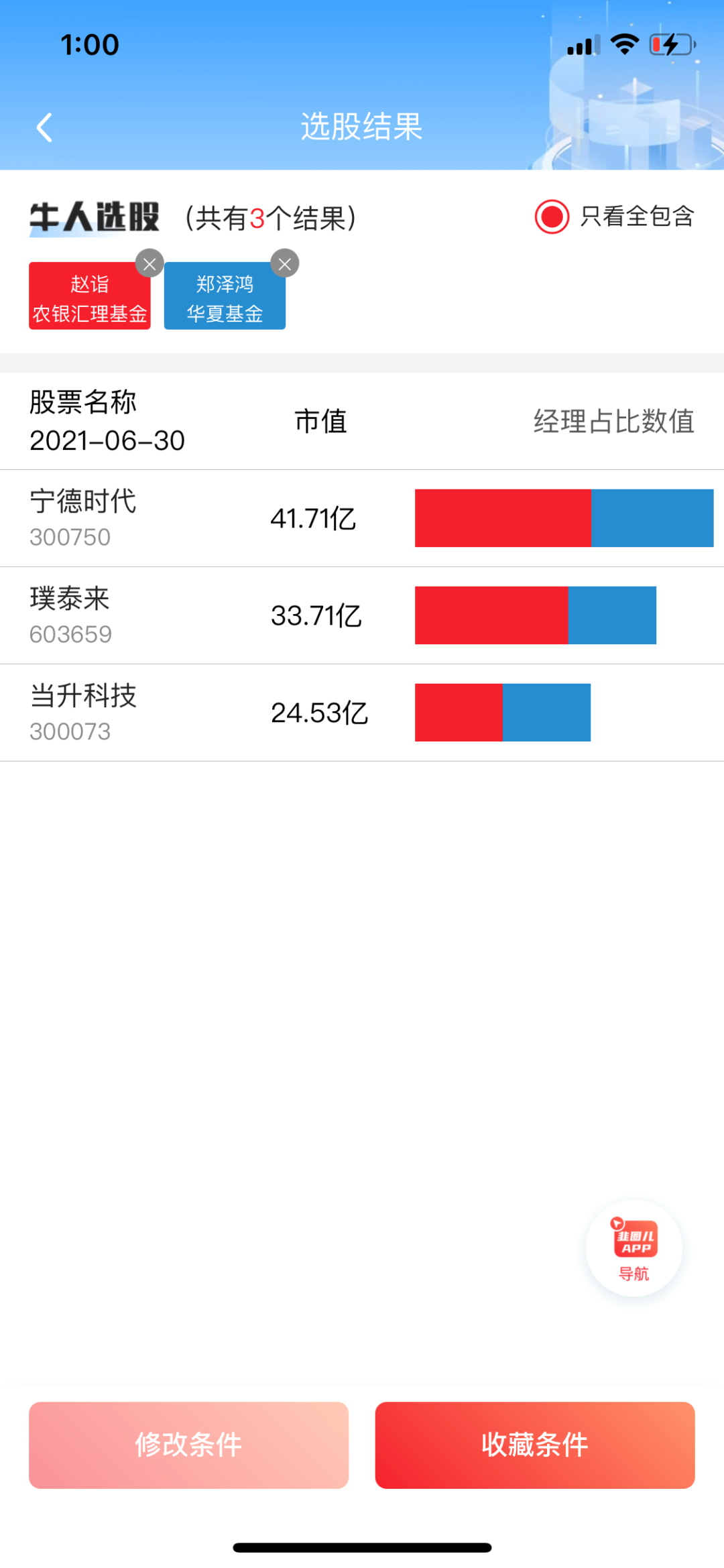Remove the 郑泽鸿 华夏基金 tag
The height and width of the screenshot is (1568, 724).
tap(285, 263)
